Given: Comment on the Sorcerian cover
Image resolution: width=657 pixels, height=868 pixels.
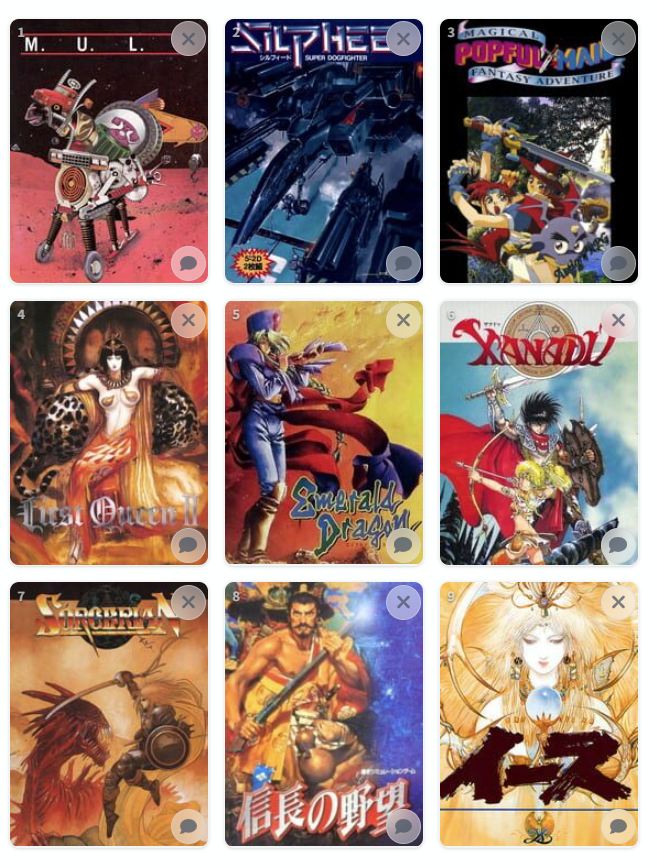Looking at the screenshot, I should 188,826.
